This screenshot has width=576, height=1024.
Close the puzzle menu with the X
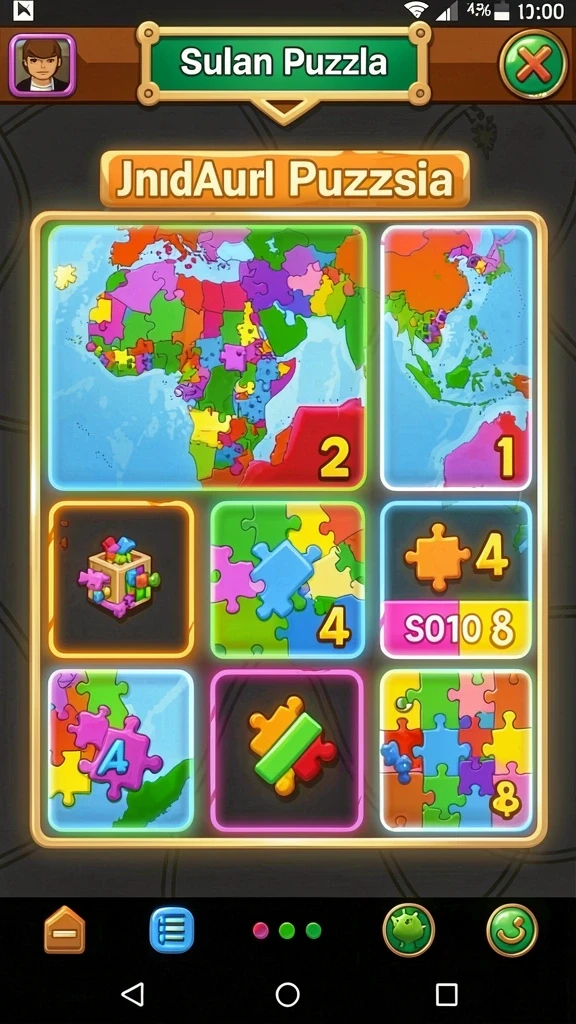point(533,65)
